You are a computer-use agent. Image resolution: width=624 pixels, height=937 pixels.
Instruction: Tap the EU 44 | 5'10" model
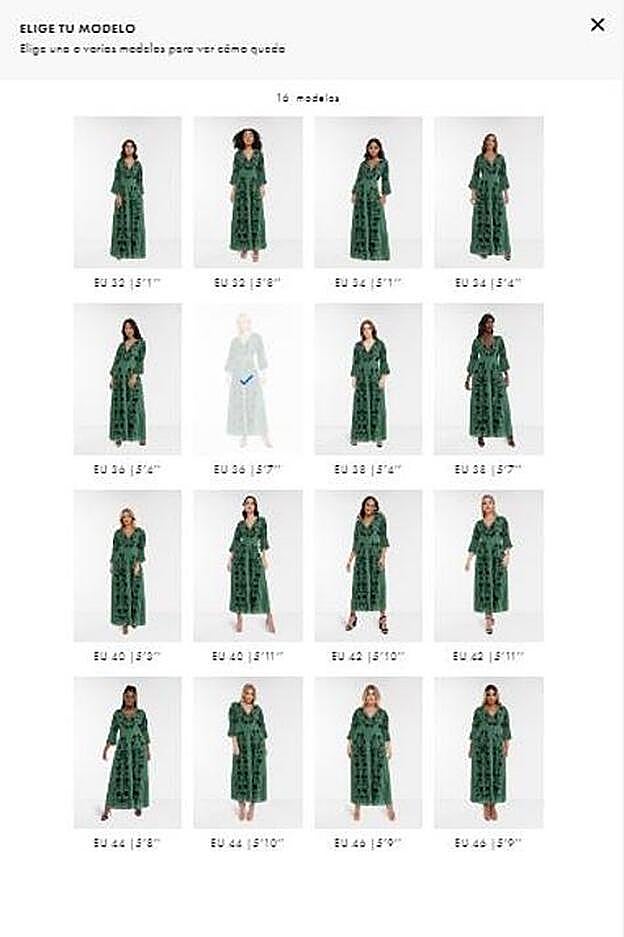248,752
